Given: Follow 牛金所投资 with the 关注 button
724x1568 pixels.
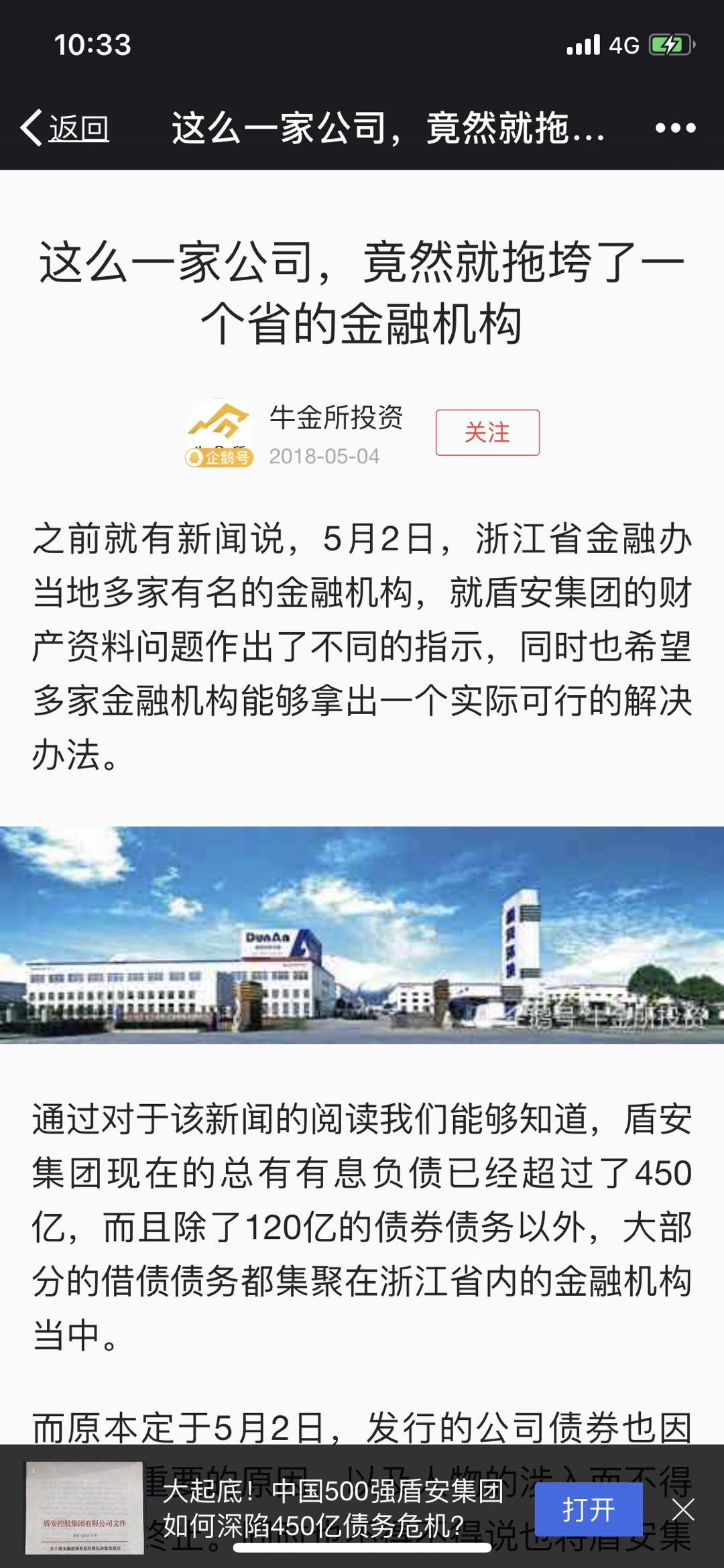Looking at the screenshot, I should [487, 432].
